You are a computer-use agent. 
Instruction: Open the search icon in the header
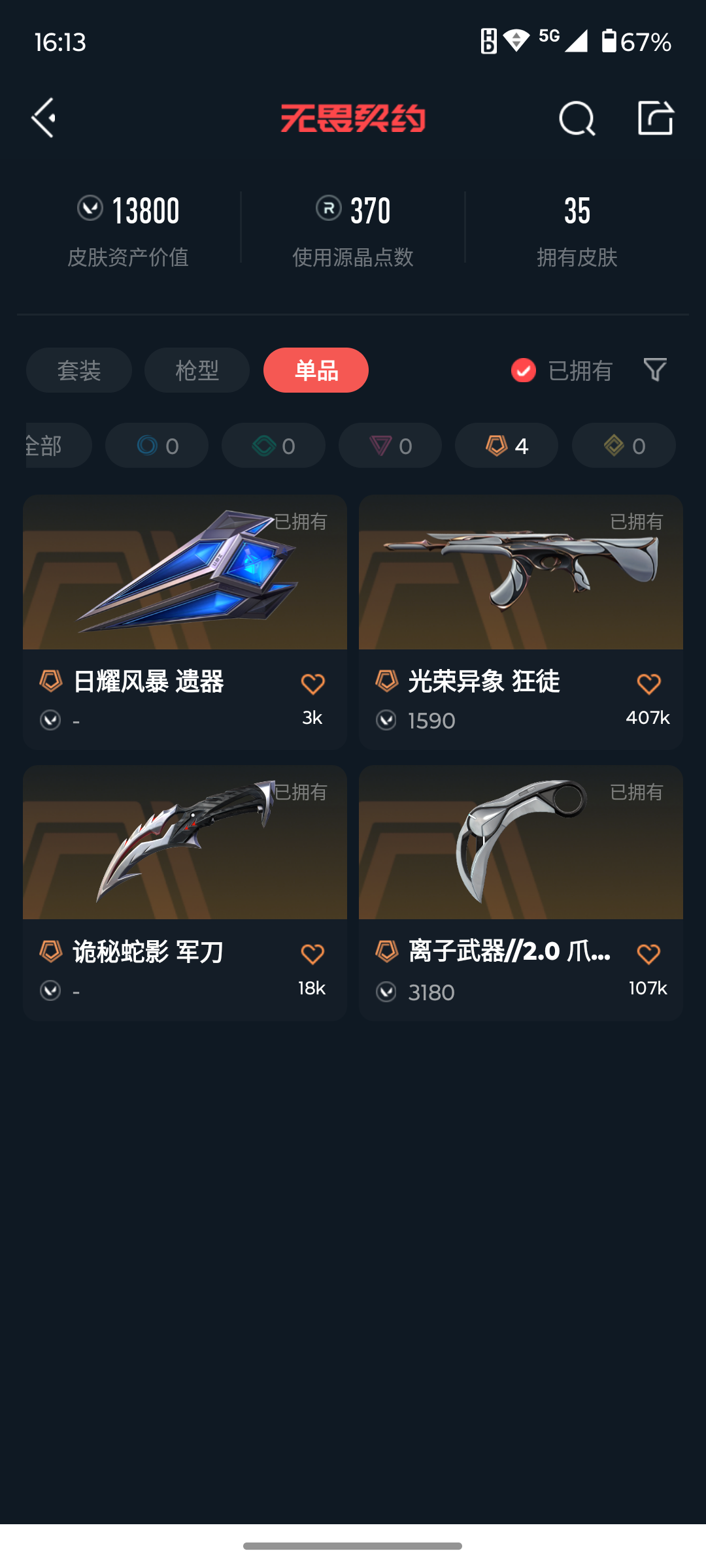click(x=577, y=118)
